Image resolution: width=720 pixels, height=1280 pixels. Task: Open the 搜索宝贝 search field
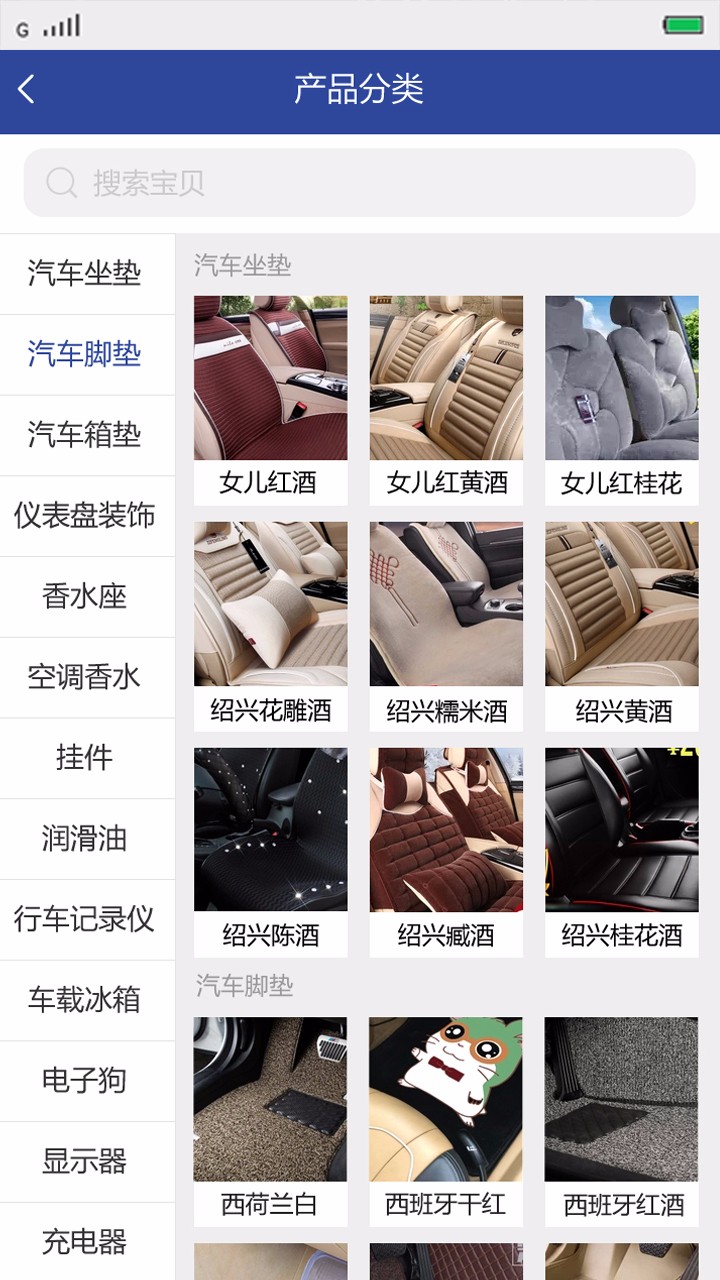tap(359, 183)
